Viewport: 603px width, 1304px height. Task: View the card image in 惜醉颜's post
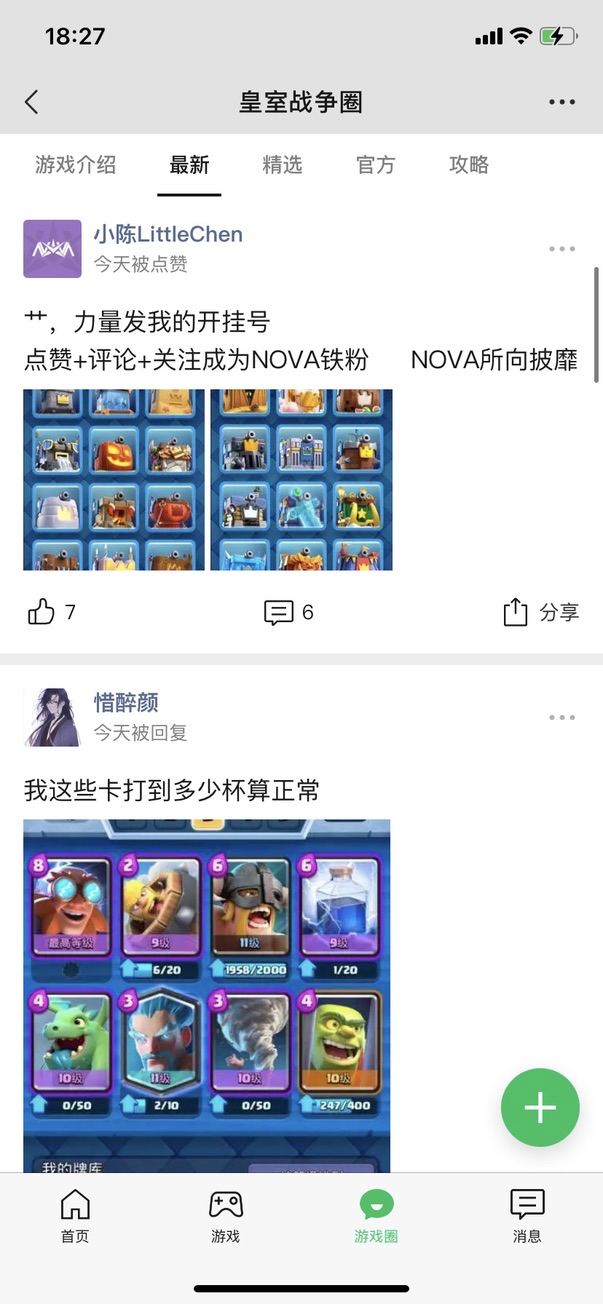coord(207,995)
